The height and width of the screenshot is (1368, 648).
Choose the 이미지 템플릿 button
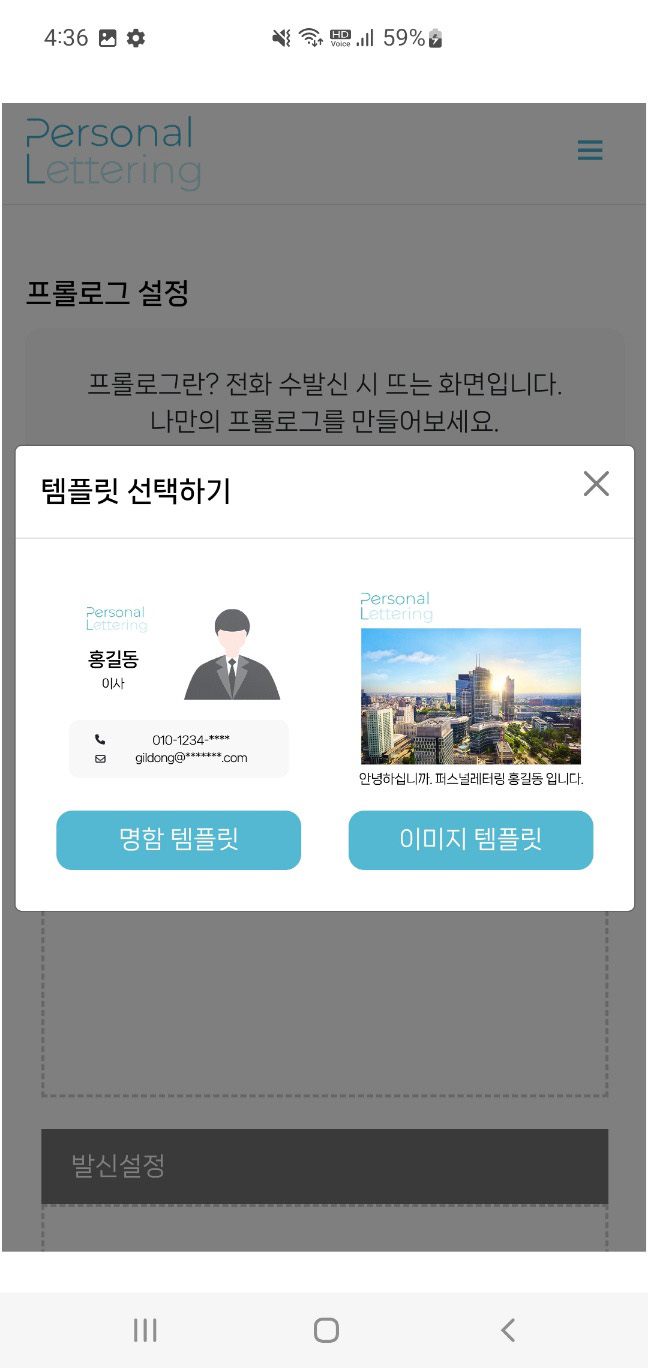coord(470,840)
